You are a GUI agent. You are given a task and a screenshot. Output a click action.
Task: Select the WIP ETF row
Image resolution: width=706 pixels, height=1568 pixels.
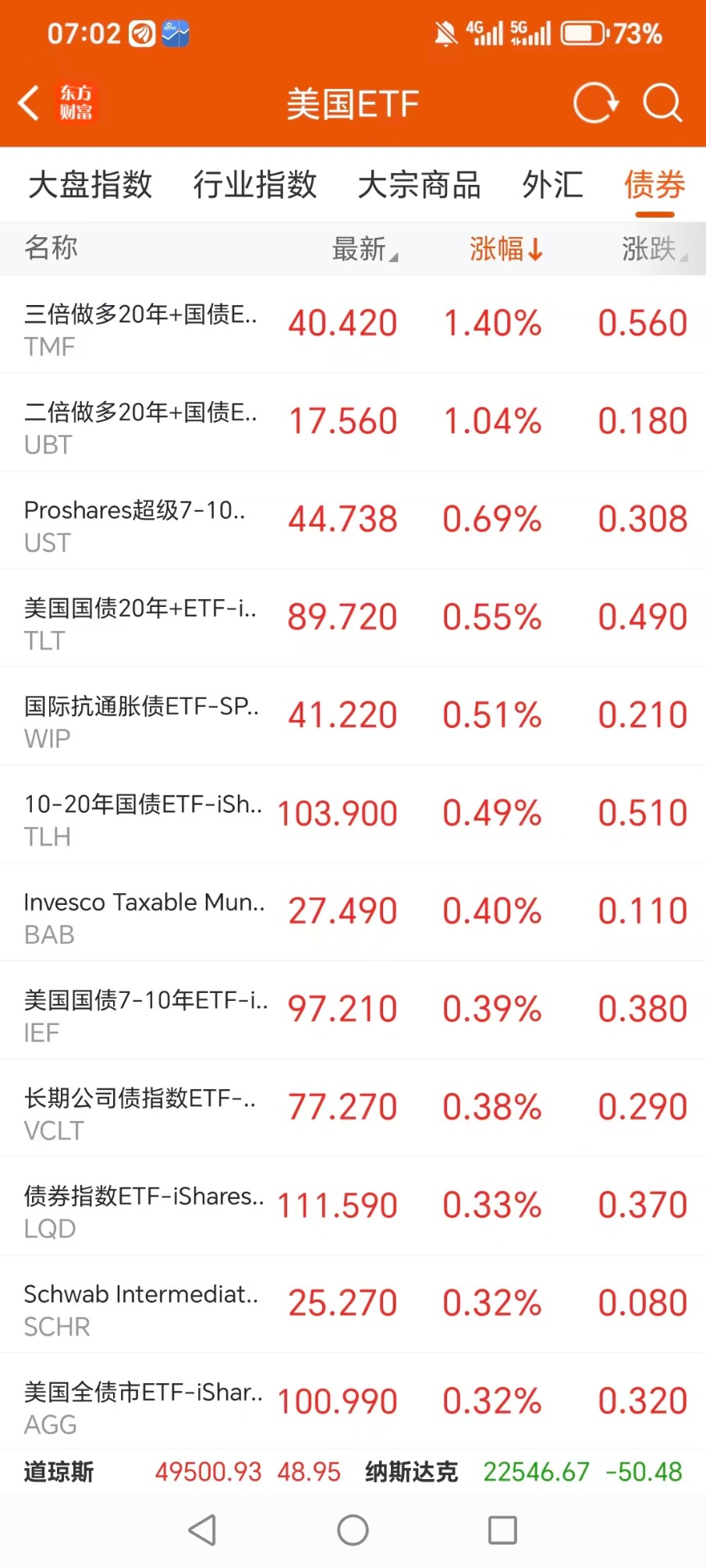(353, 716)
